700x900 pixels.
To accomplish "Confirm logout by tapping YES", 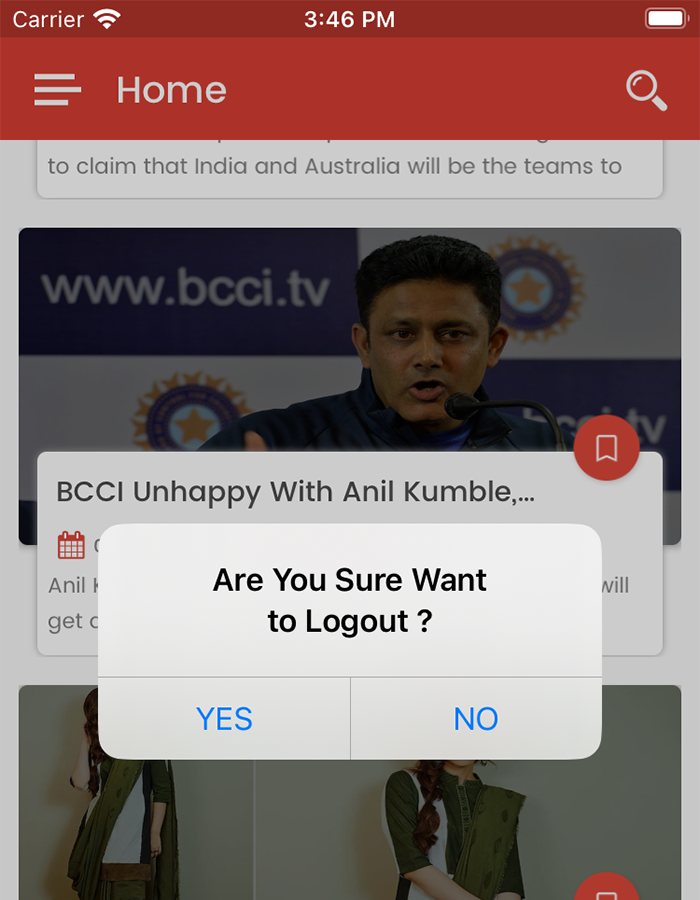I will tap(224, 719).
